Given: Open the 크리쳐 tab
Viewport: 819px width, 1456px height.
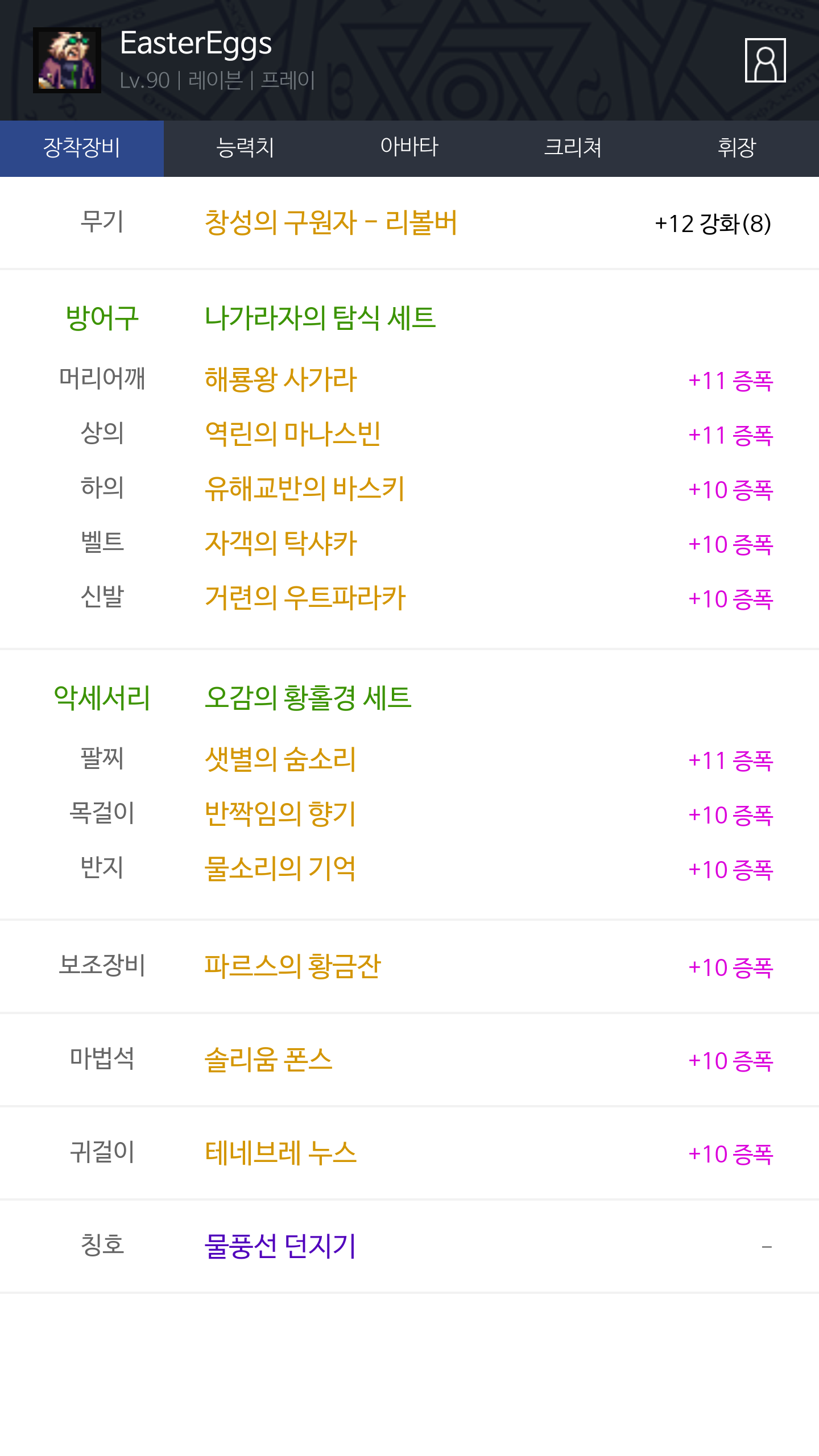Looking at the screenshot, I should pos(573,148).
